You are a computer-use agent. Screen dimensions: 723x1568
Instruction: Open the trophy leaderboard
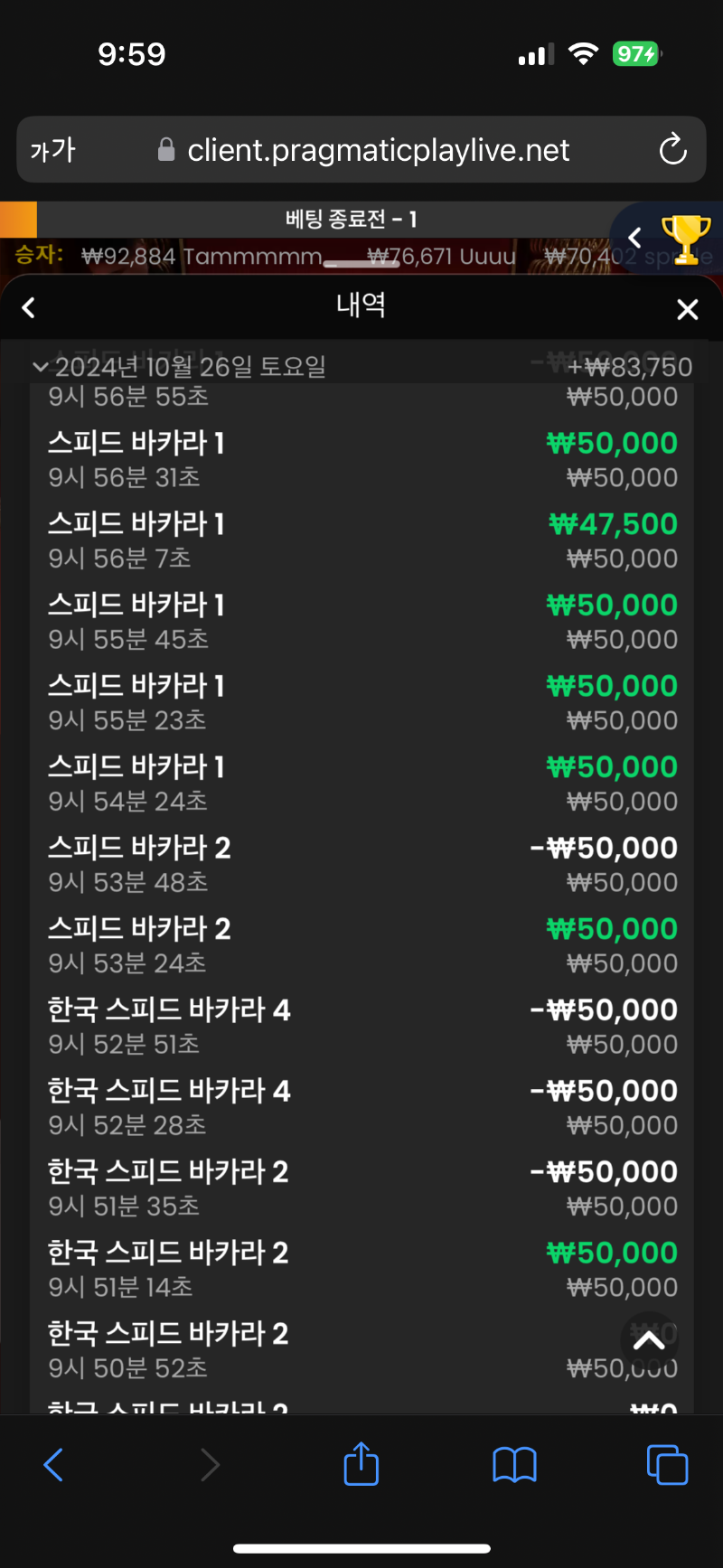(x=686, y=239)
